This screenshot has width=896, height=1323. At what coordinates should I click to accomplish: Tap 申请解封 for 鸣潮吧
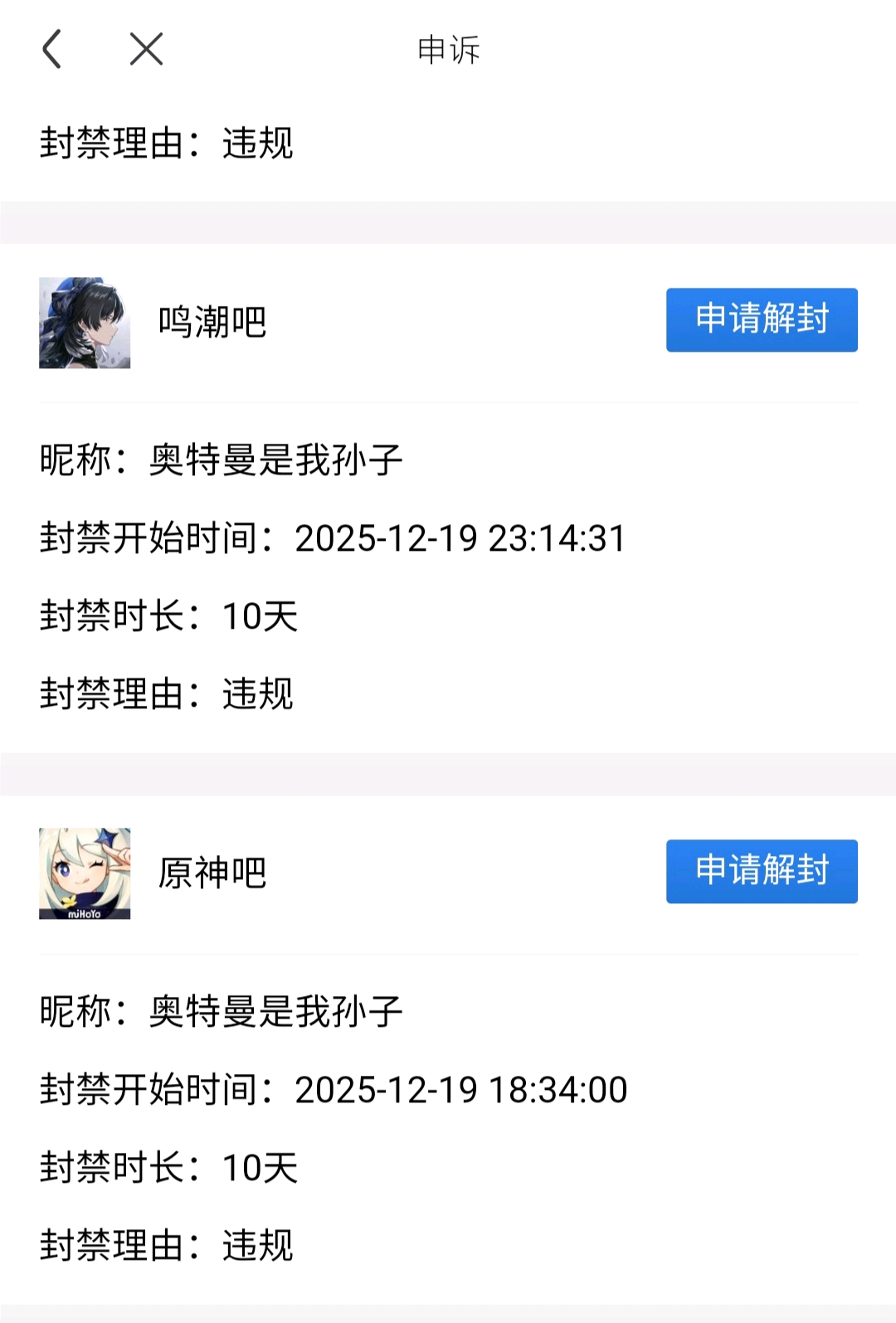tap(761, 319)
